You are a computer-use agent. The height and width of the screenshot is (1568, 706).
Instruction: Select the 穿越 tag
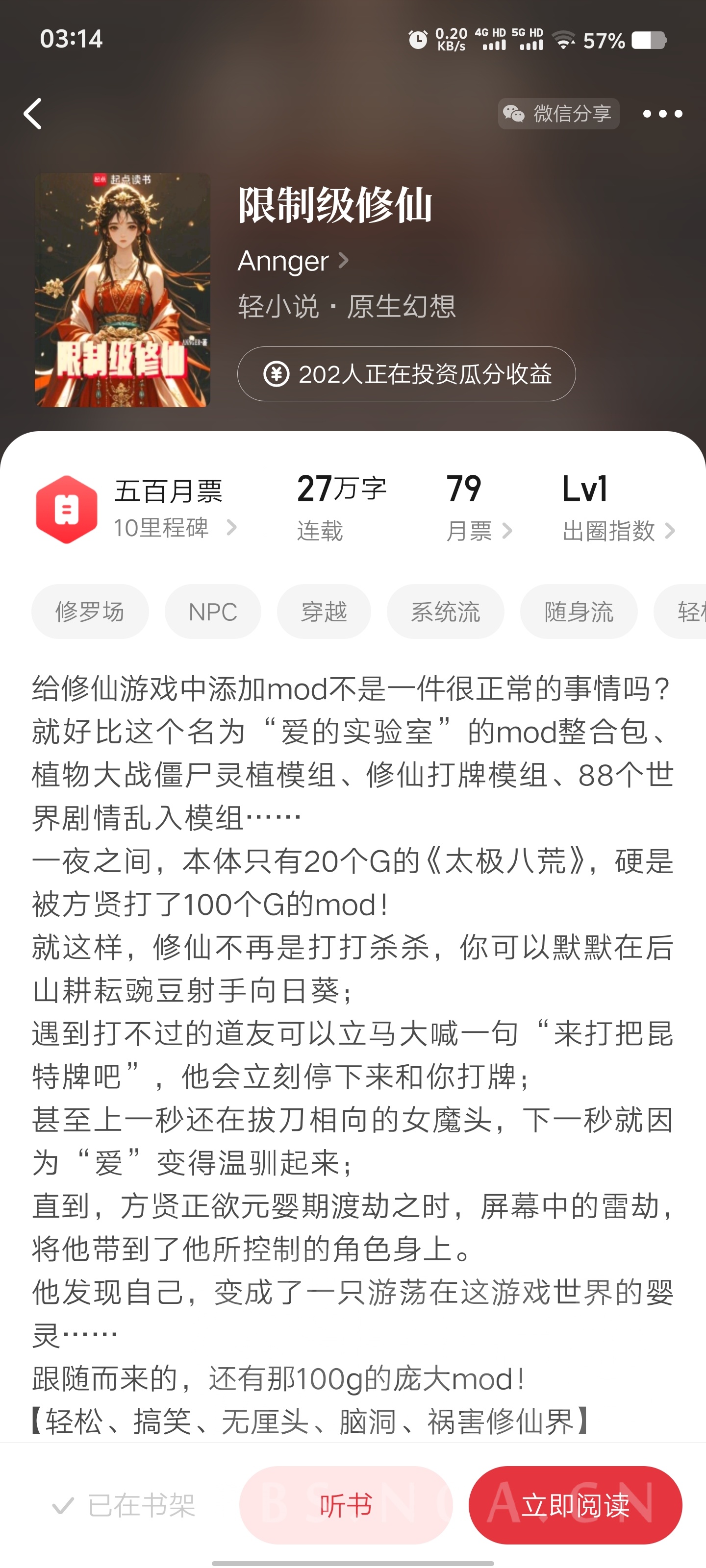(x=323, y=612)
